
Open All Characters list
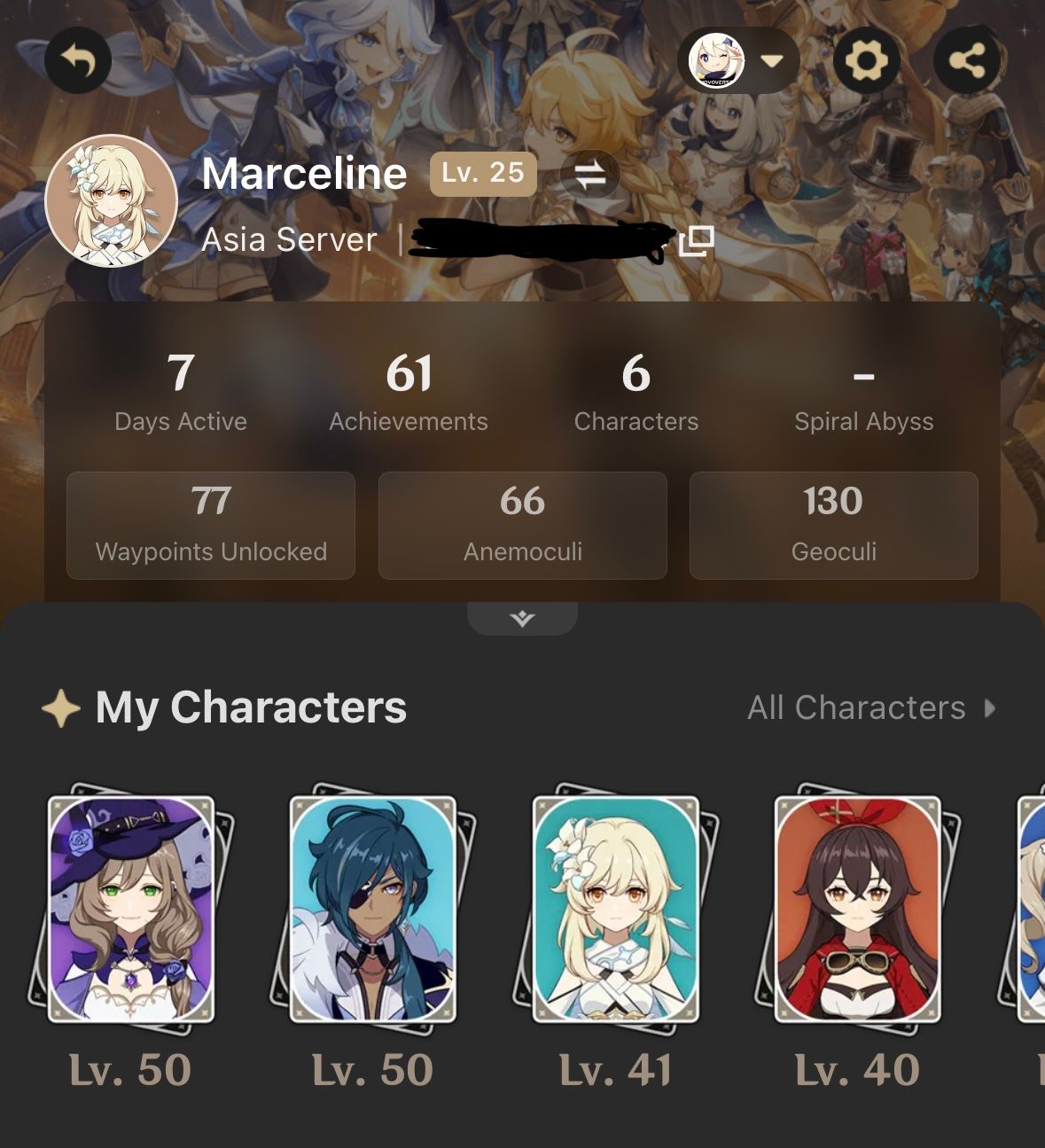tap(870, 707)
